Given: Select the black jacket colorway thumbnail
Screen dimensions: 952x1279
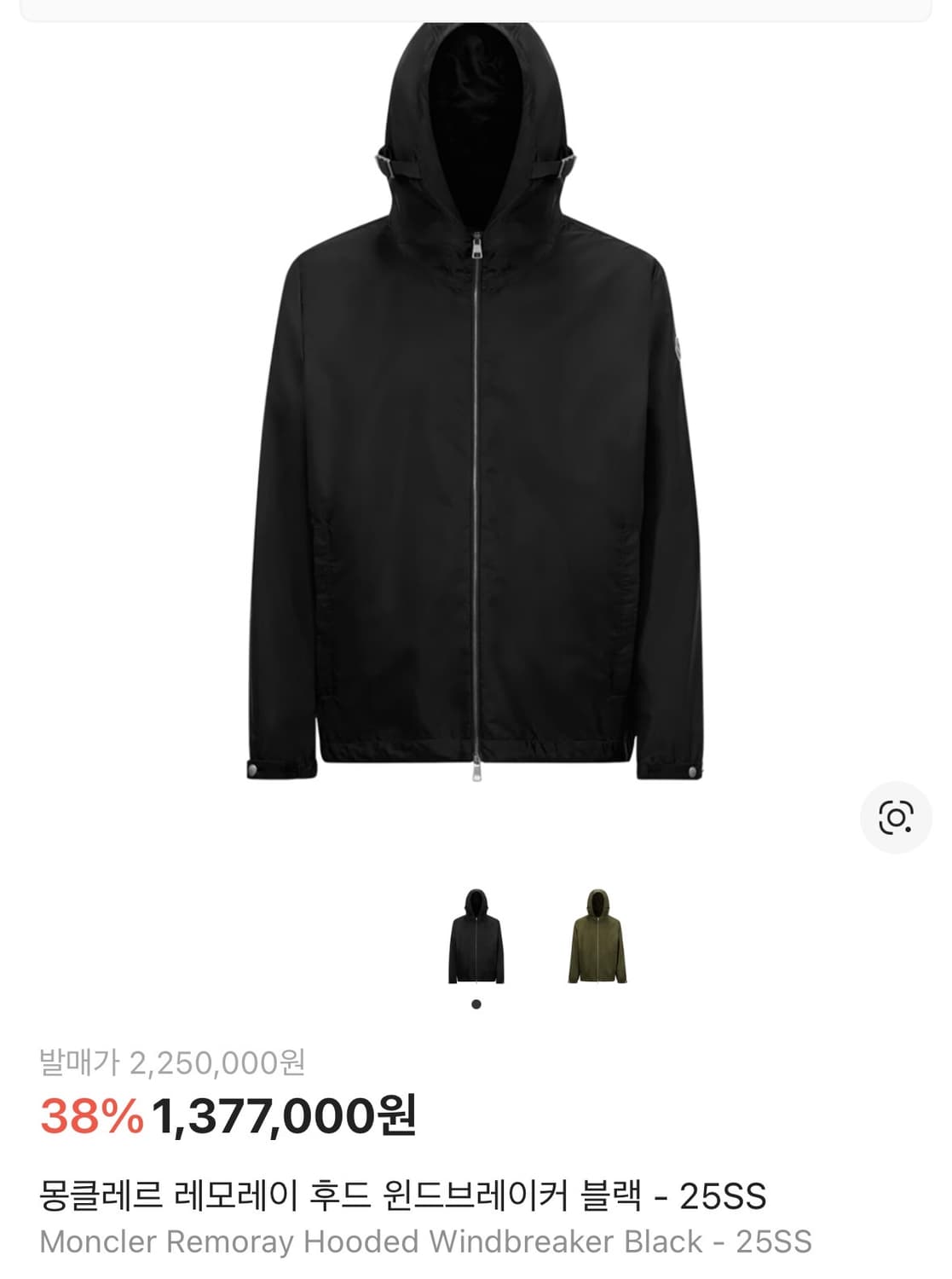Looking at the screenshot, I should point(476,938).
